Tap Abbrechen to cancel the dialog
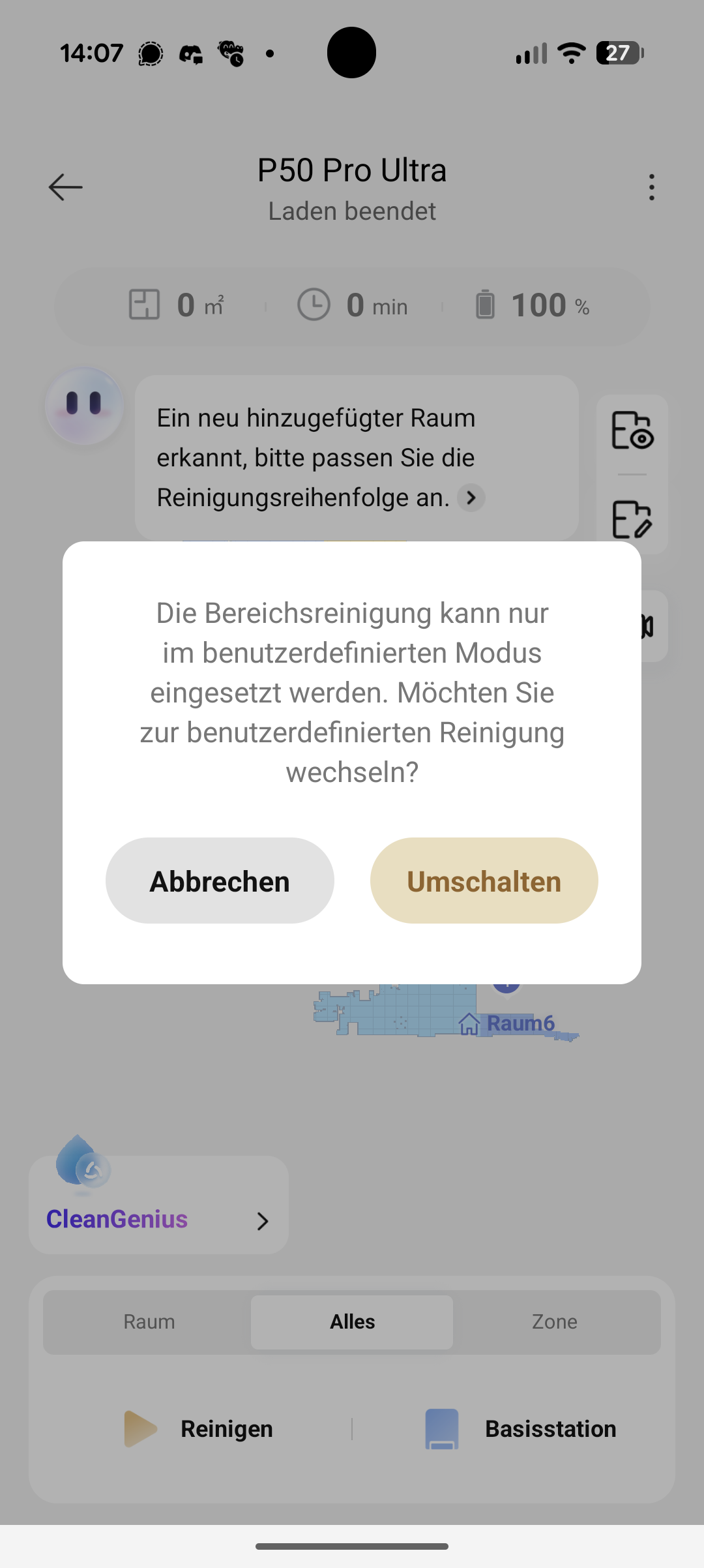704x1568 pixels. pos(220,881)
